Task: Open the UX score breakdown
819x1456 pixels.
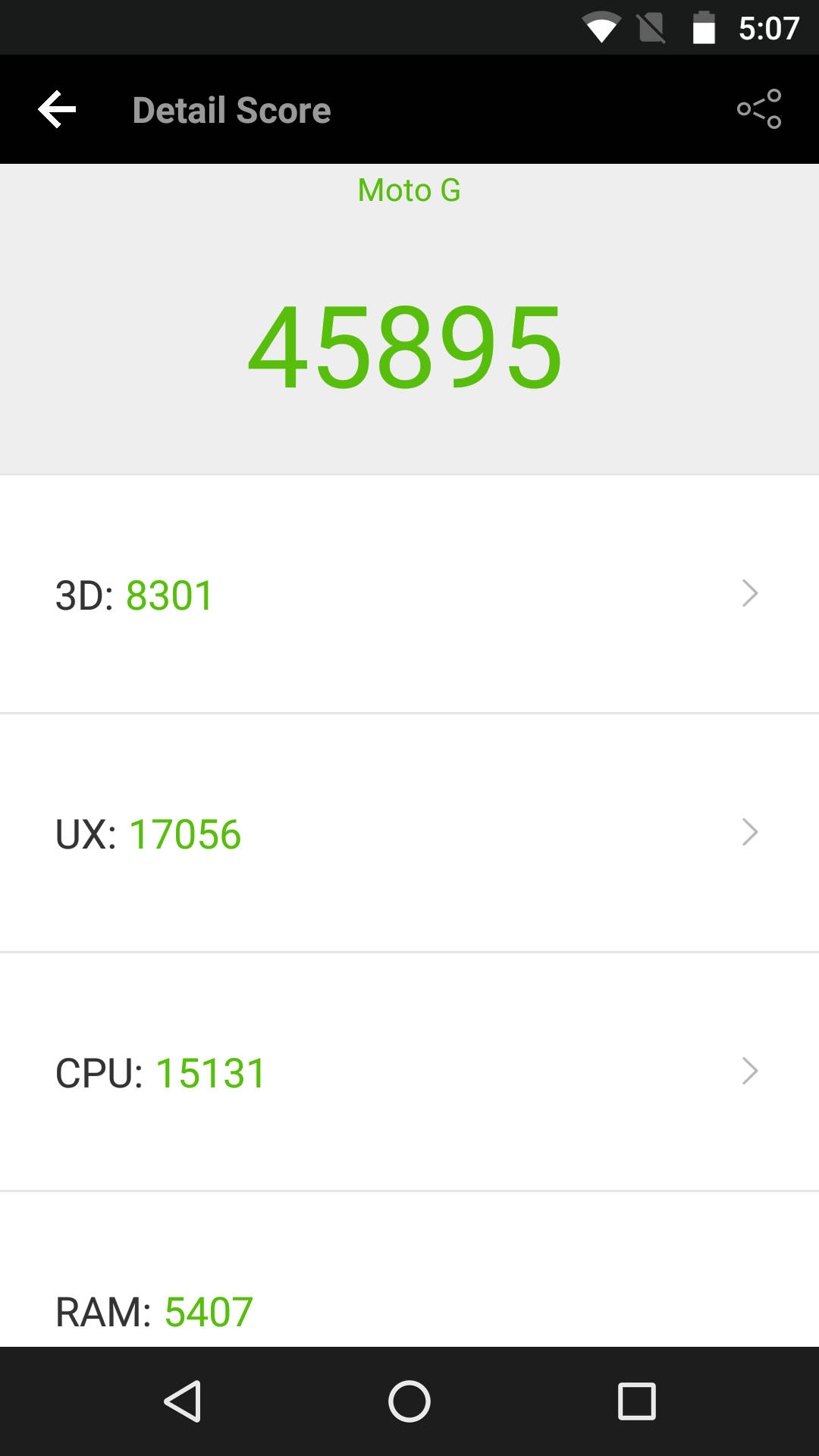Action: [x=409, y=833]
